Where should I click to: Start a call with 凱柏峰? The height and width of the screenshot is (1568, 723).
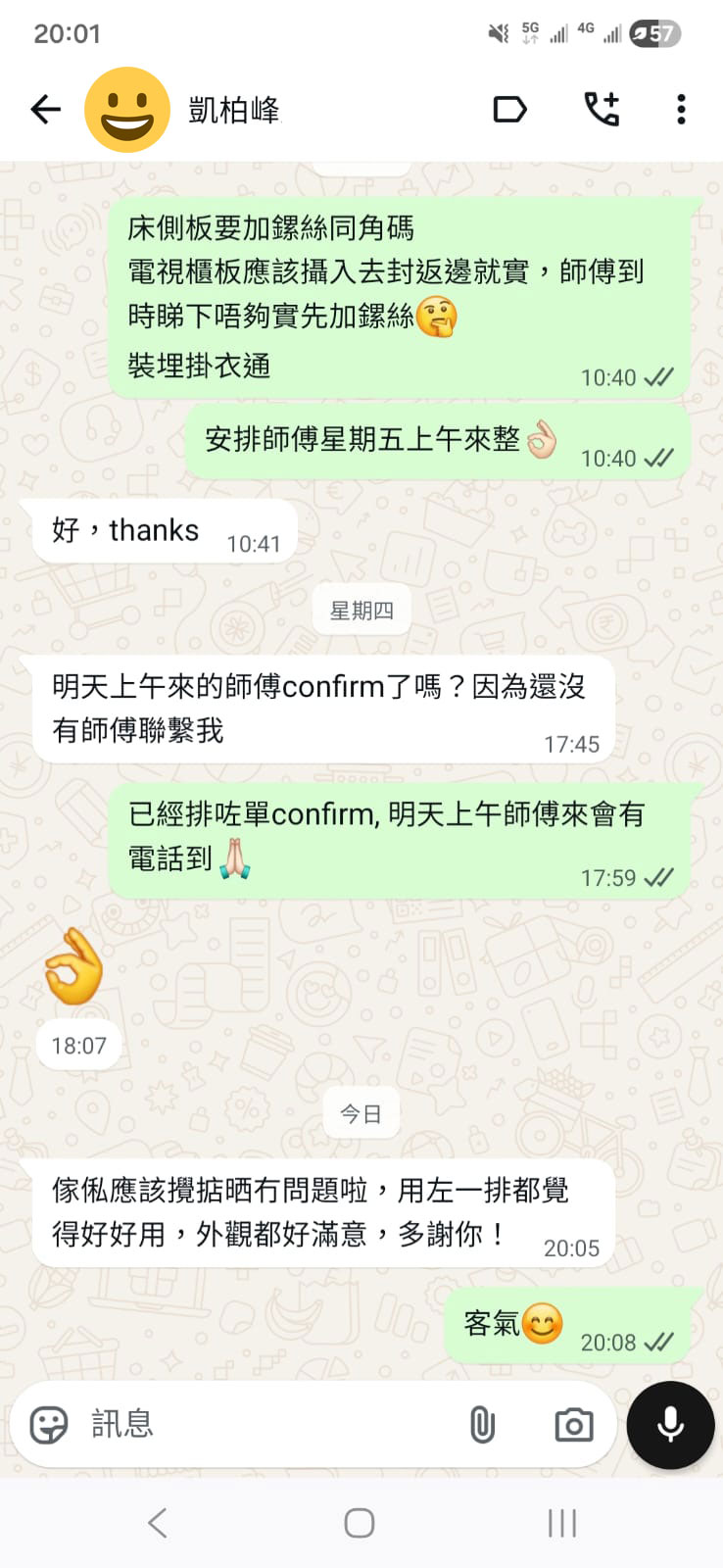[602, 110]
